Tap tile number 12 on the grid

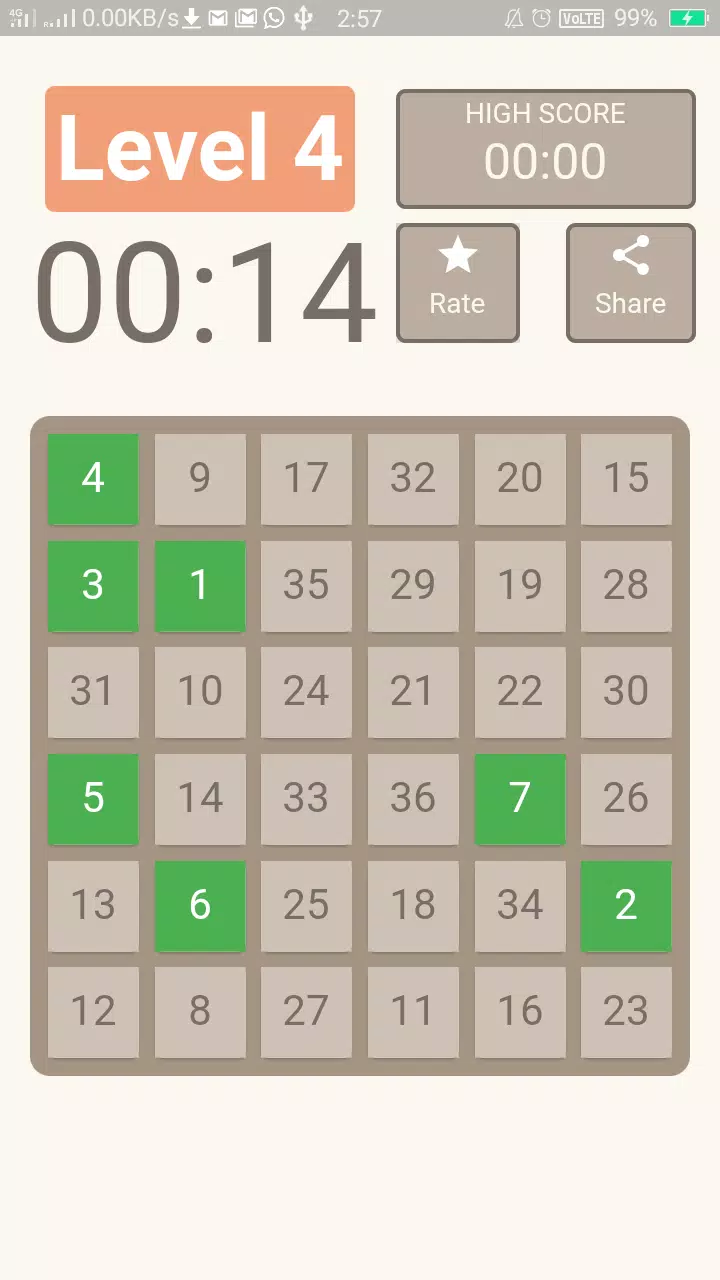click(x=93, y=1013)
